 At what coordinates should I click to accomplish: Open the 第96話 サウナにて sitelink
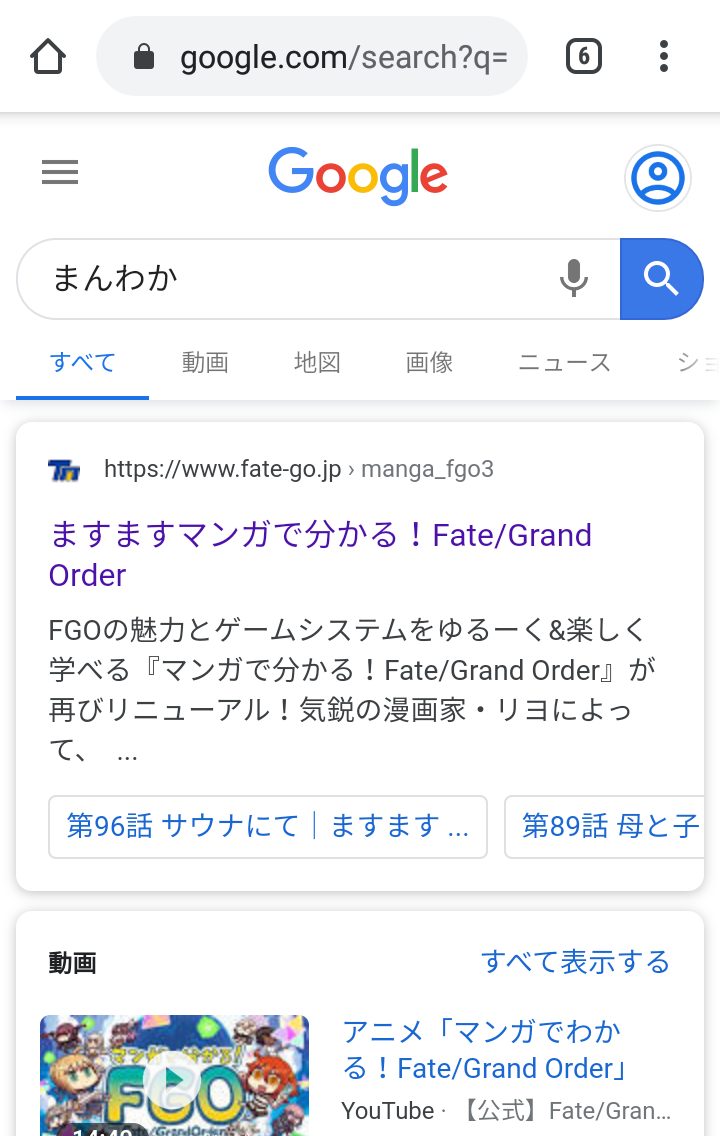click(x=267, y=826)
